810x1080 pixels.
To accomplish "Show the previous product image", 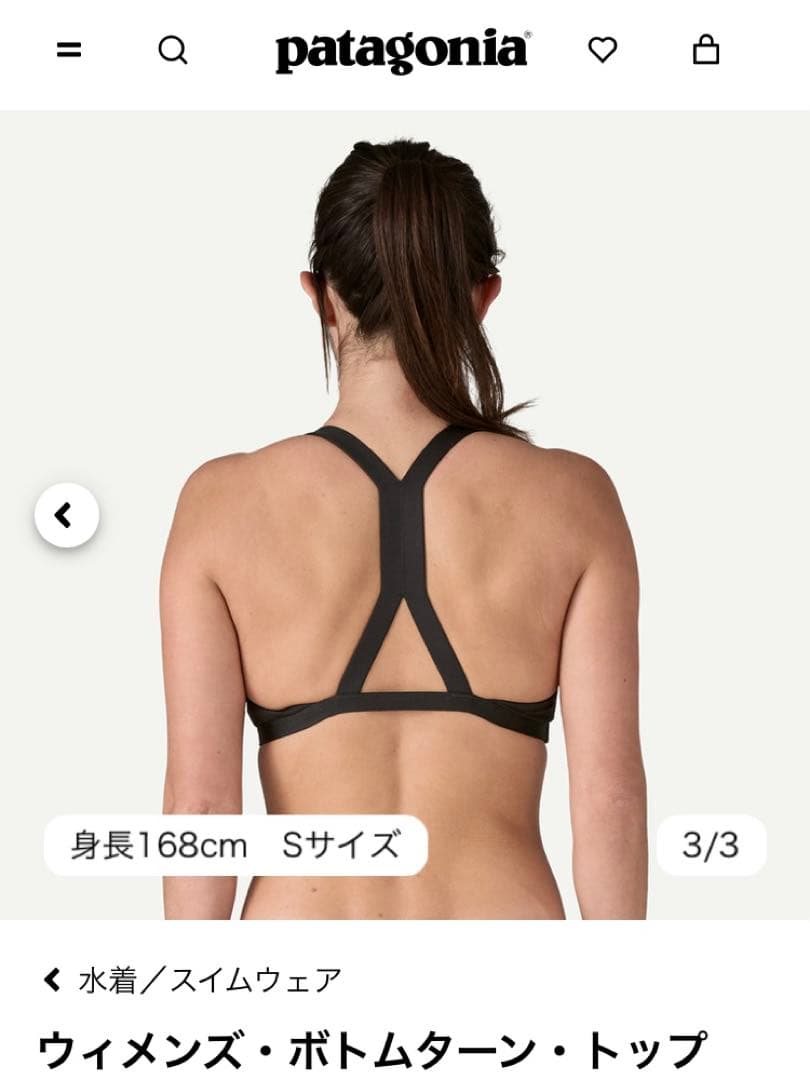I will (66, 516).
